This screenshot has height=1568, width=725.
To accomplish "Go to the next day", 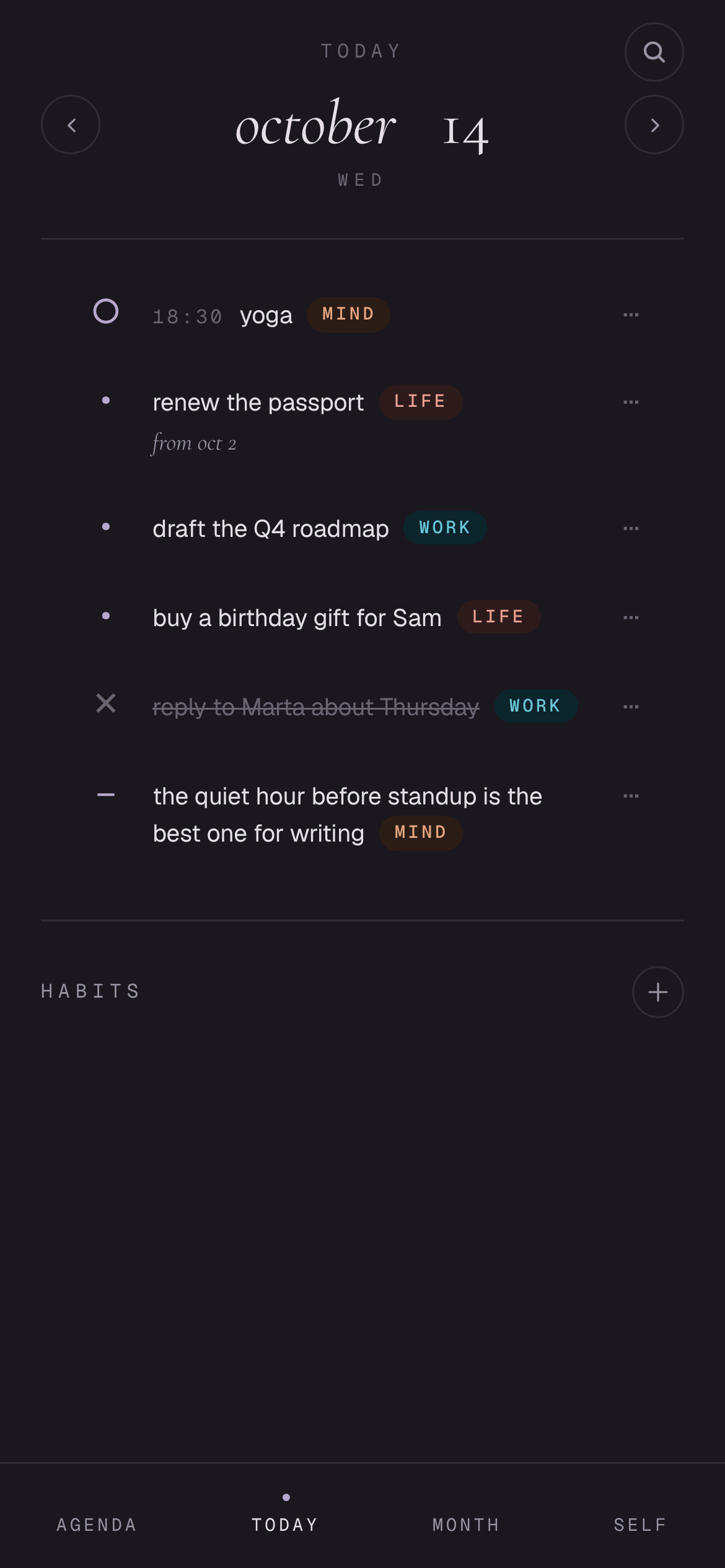I will pos(654,124).
